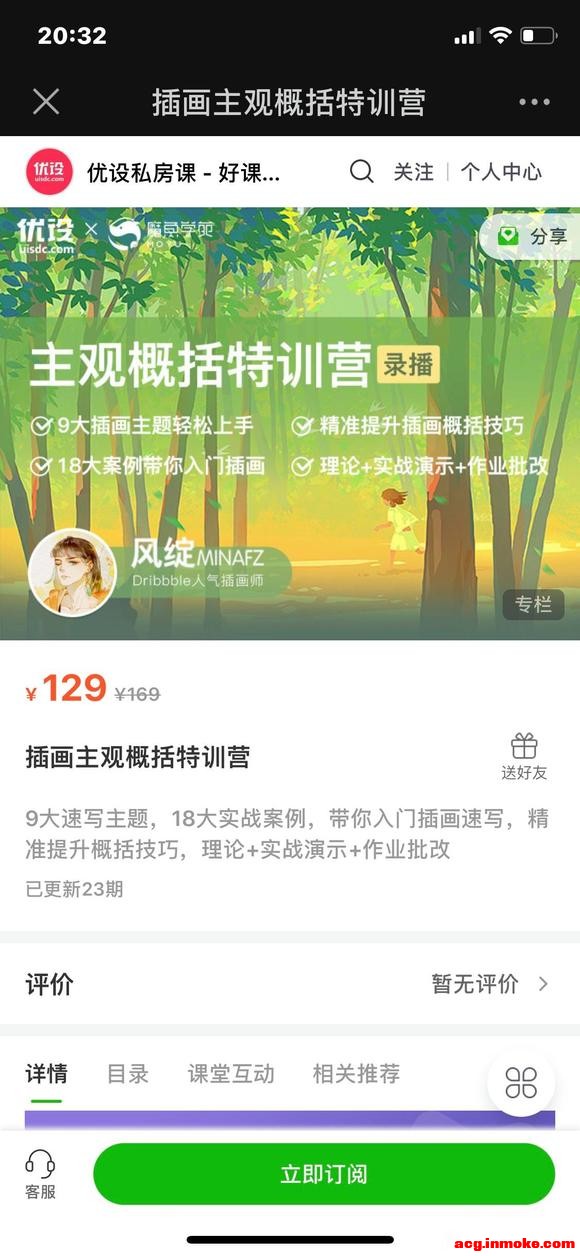Close the page with the X icon
The image size is (580, 1256).
[46, 101]
